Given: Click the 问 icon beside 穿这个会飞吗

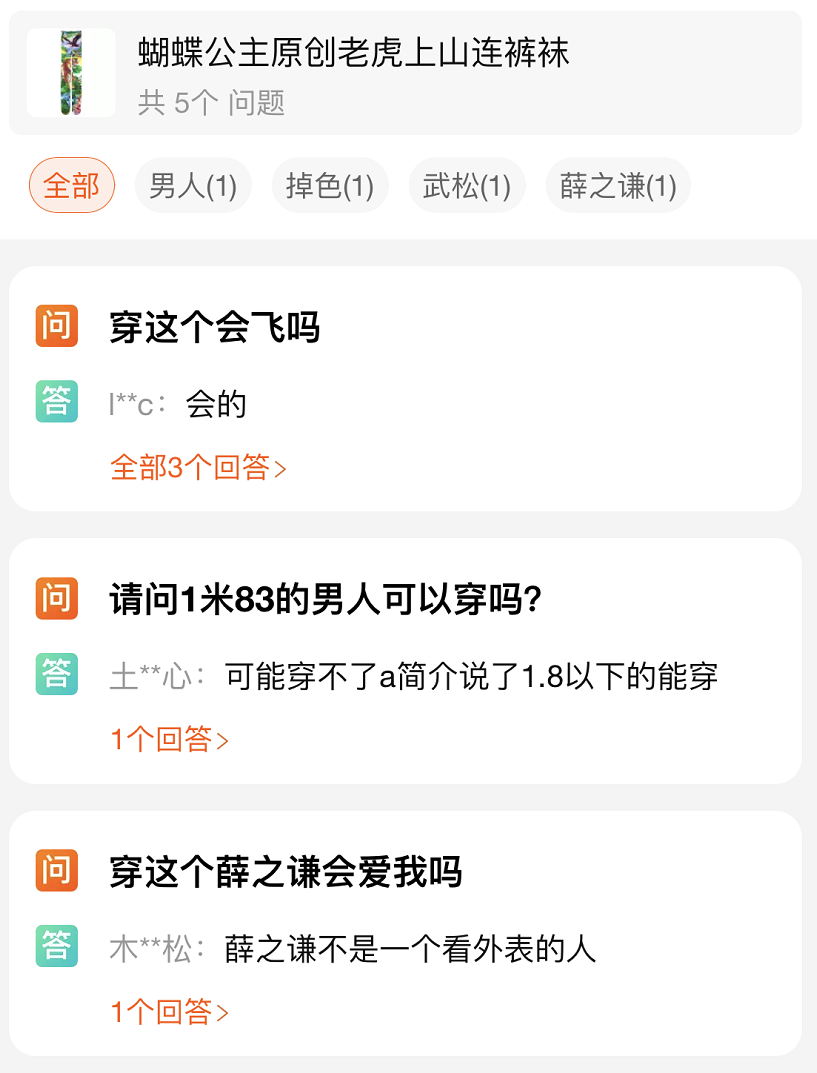Looking at the screenshot, I should 56,325.
